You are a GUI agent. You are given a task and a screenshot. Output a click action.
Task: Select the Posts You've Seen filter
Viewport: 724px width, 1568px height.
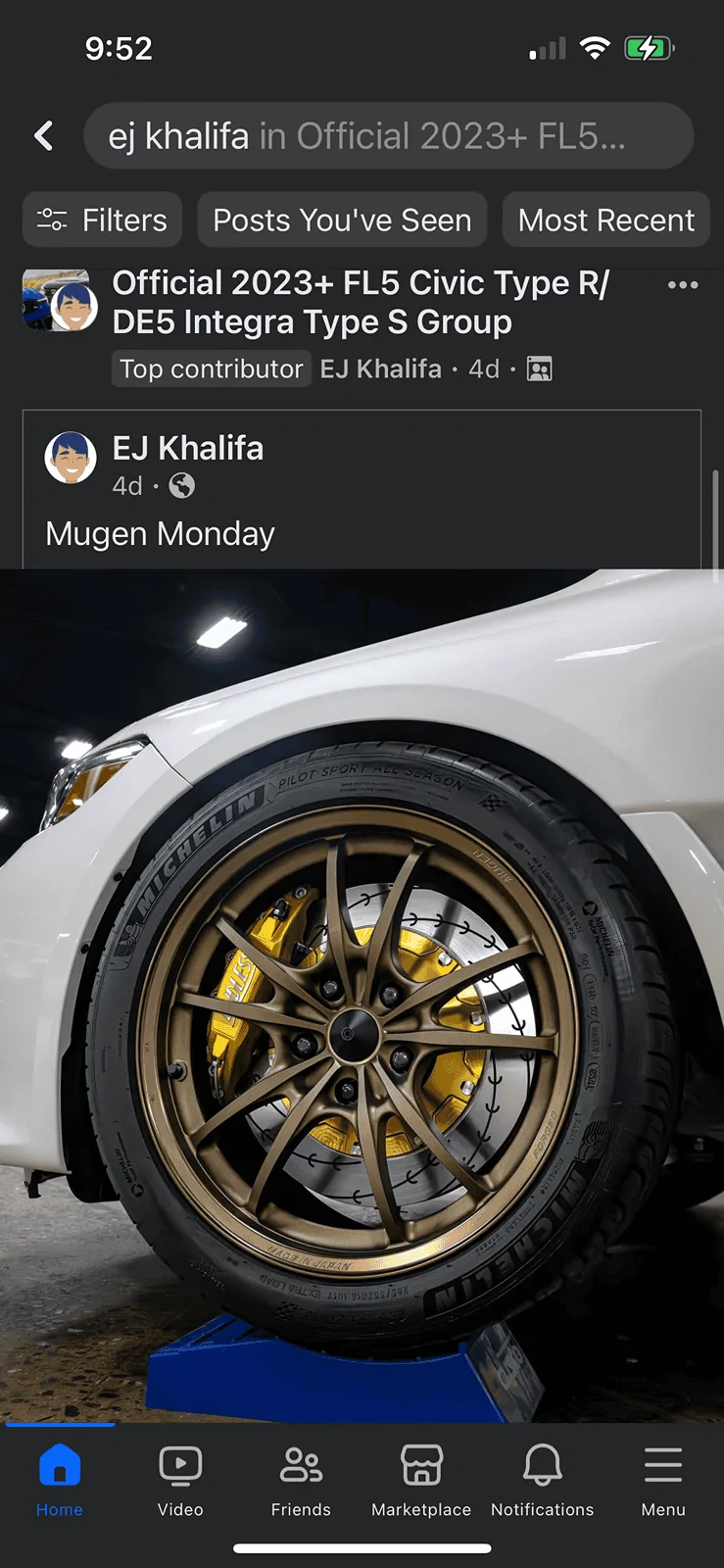pos(342,220)
